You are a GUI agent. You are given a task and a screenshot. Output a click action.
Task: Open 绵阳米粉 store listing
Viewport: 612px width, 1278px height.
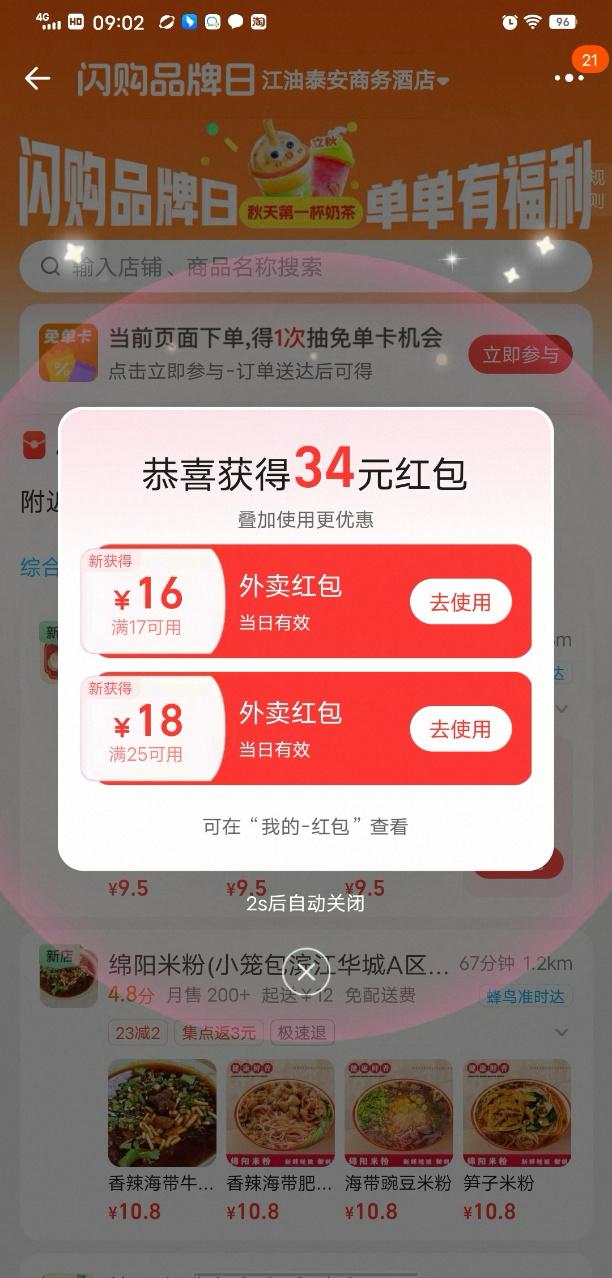(278, 966)
